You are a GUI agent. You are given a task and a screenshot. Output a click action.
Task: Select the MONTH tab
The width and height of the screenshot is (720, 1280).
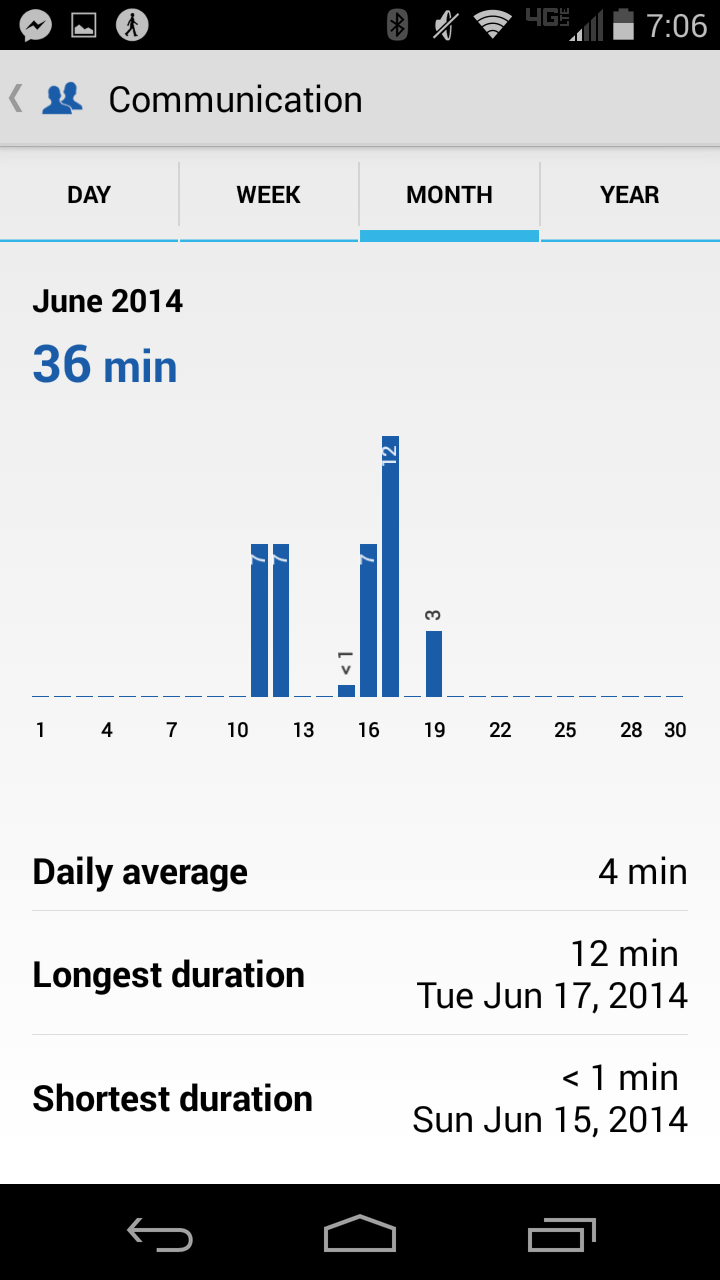(449, 195)
